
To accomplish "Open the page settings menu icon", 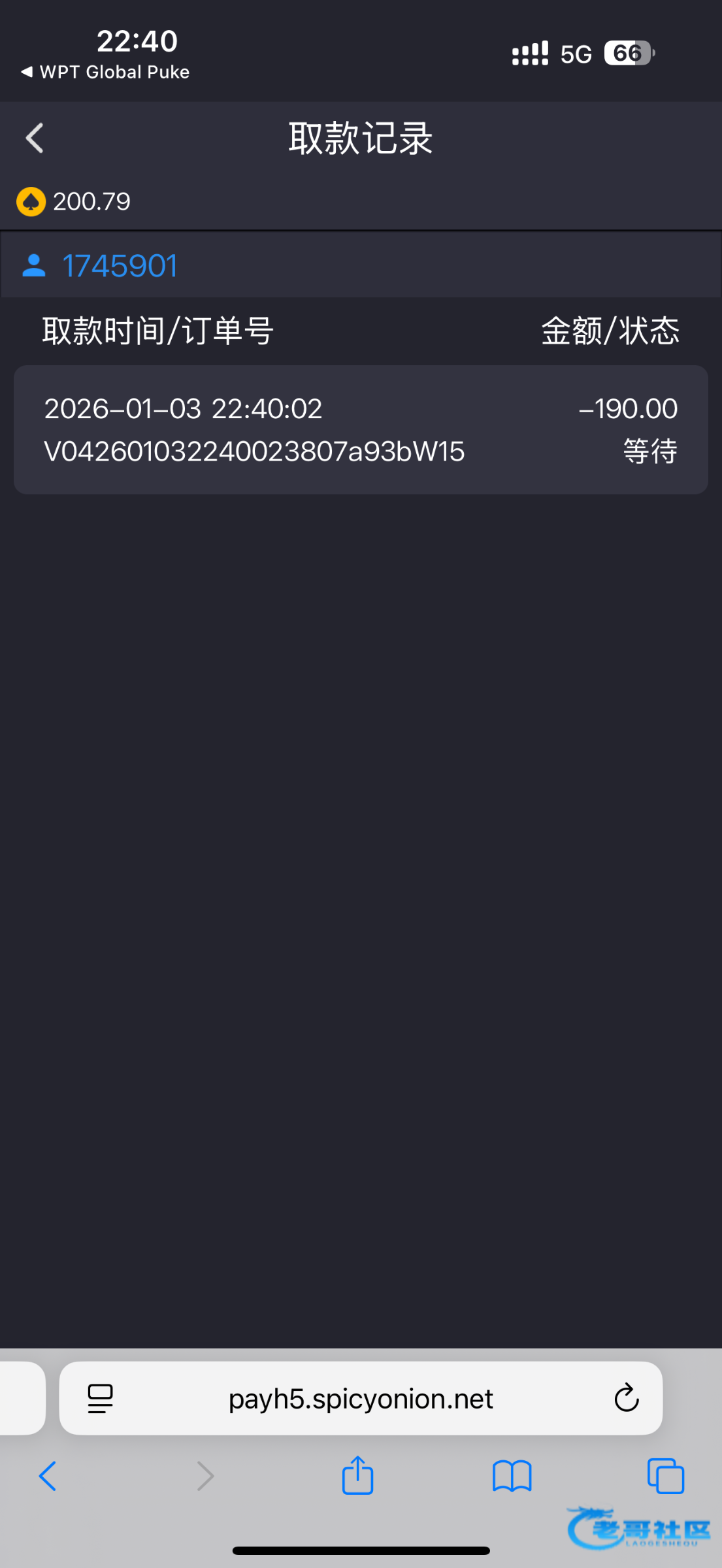I will pyautogui.click(x=100, y=1399).
